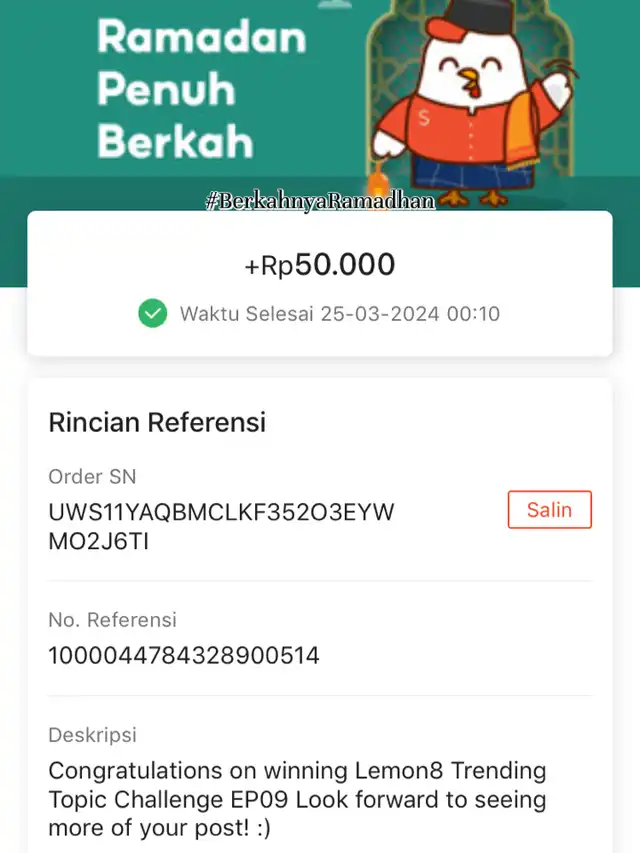The width and height of the screenshot is (640, 853).
Task: Copy the Order SN with Salin
Action: click(549, 510)
